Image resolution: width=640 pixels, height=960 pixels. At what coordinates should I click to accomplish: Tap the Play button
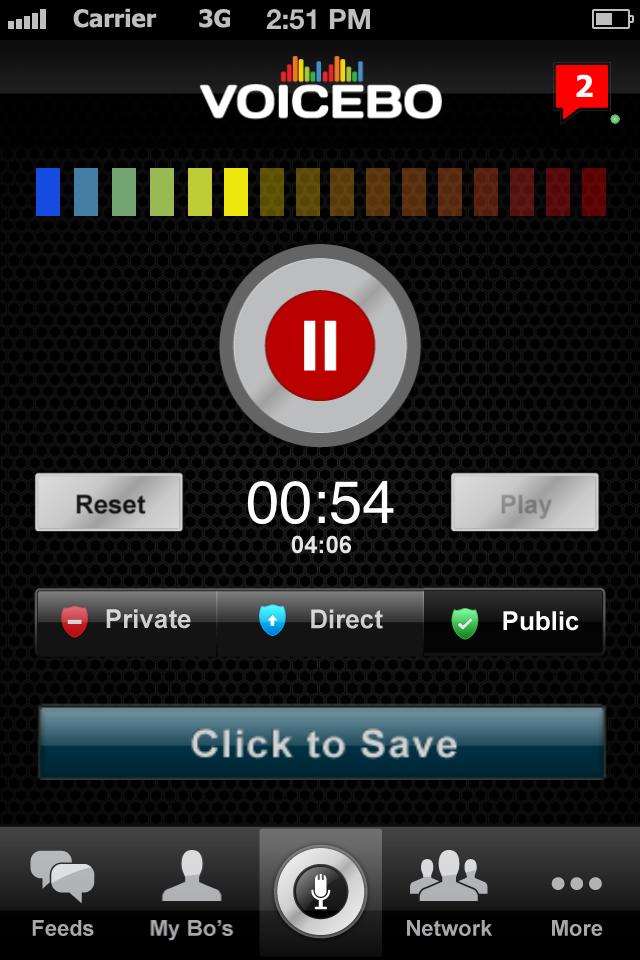(x=525, y=503)
